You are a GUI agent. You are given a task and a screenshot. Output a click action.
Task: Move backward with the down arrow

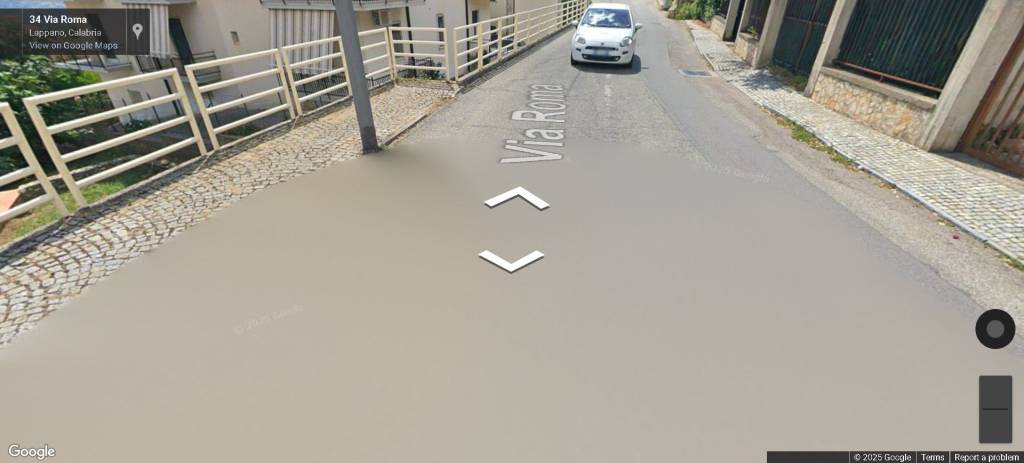click(x=511, y=261)
